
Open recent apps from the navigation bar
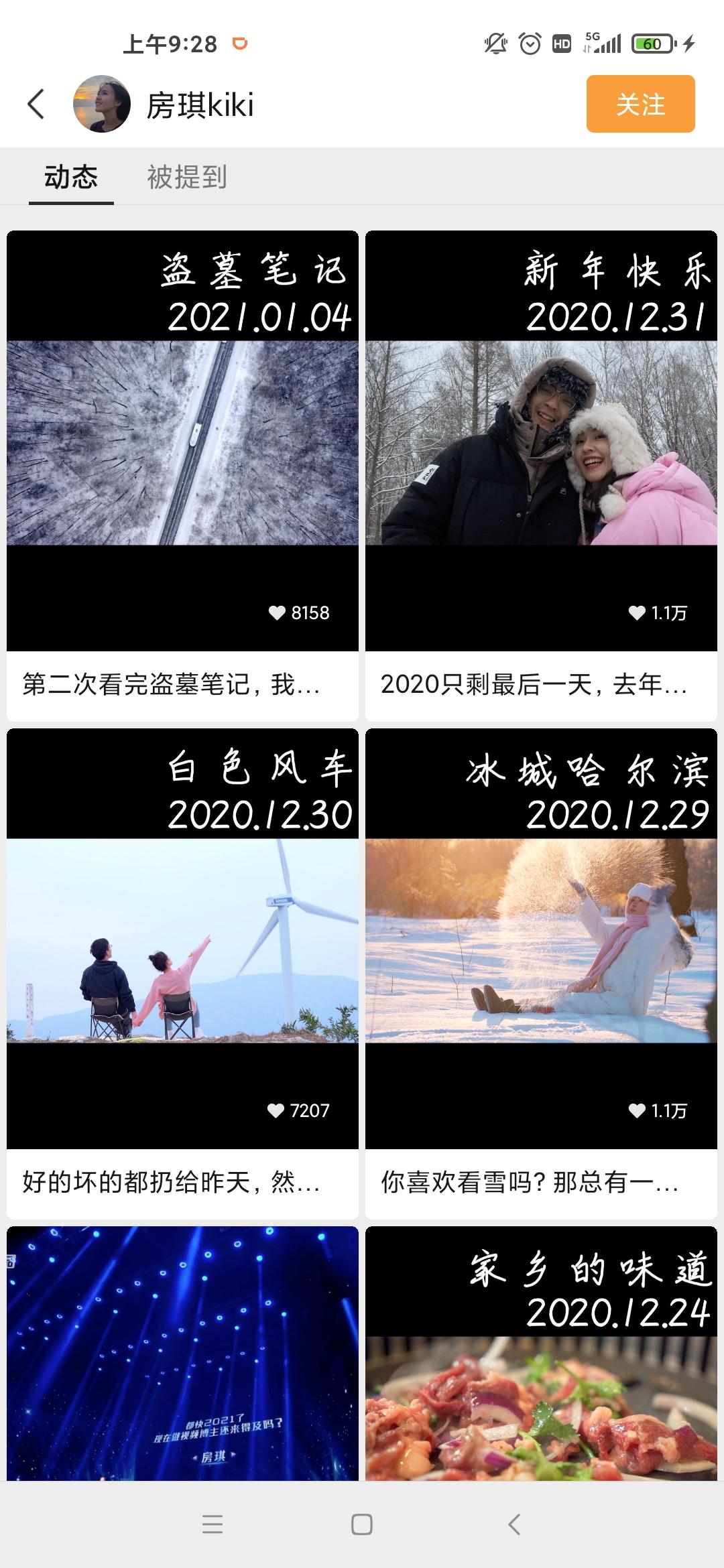pyautogui.click(x=213, y=1524)
